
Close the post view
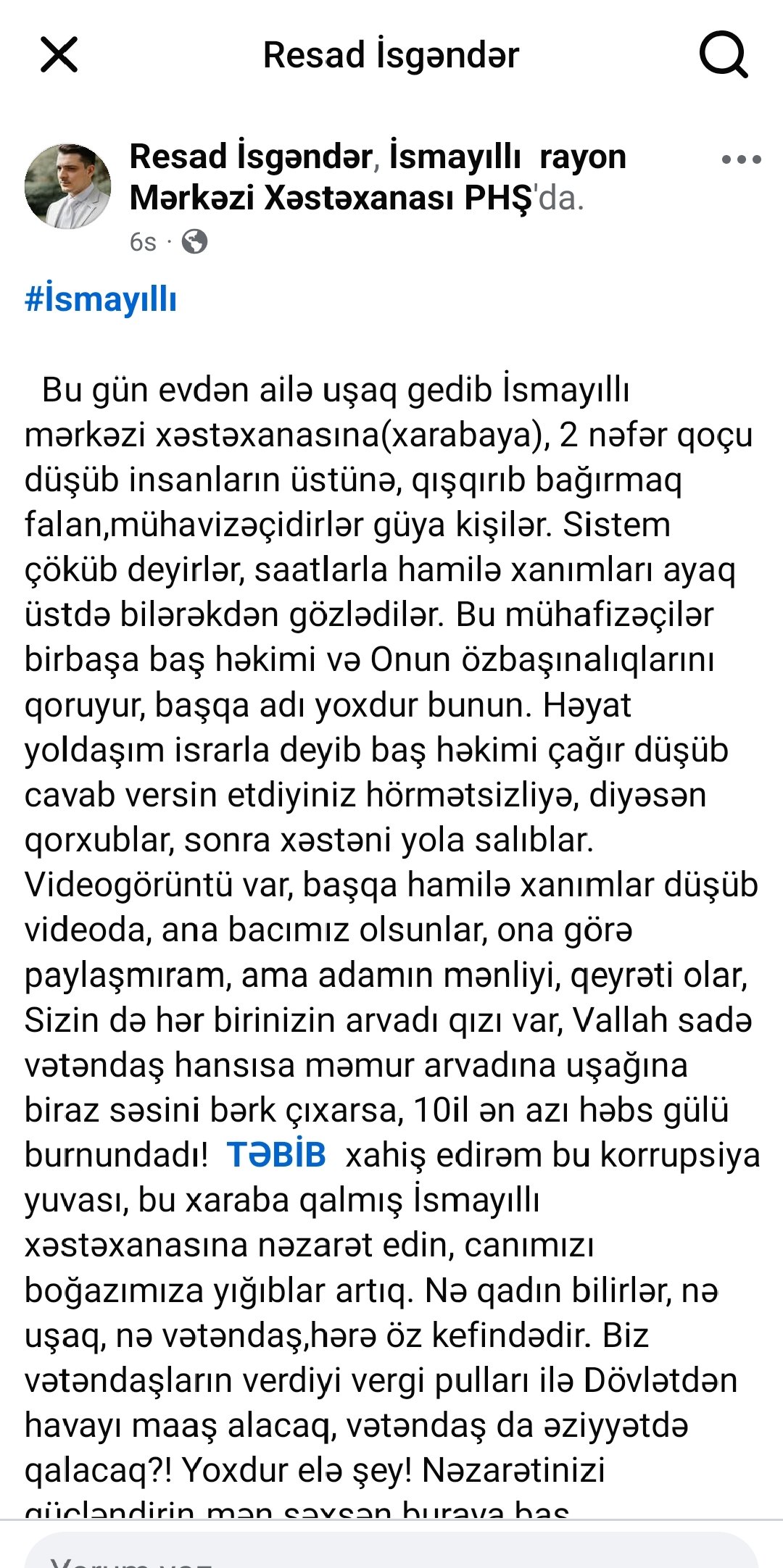tap(59, 55)
